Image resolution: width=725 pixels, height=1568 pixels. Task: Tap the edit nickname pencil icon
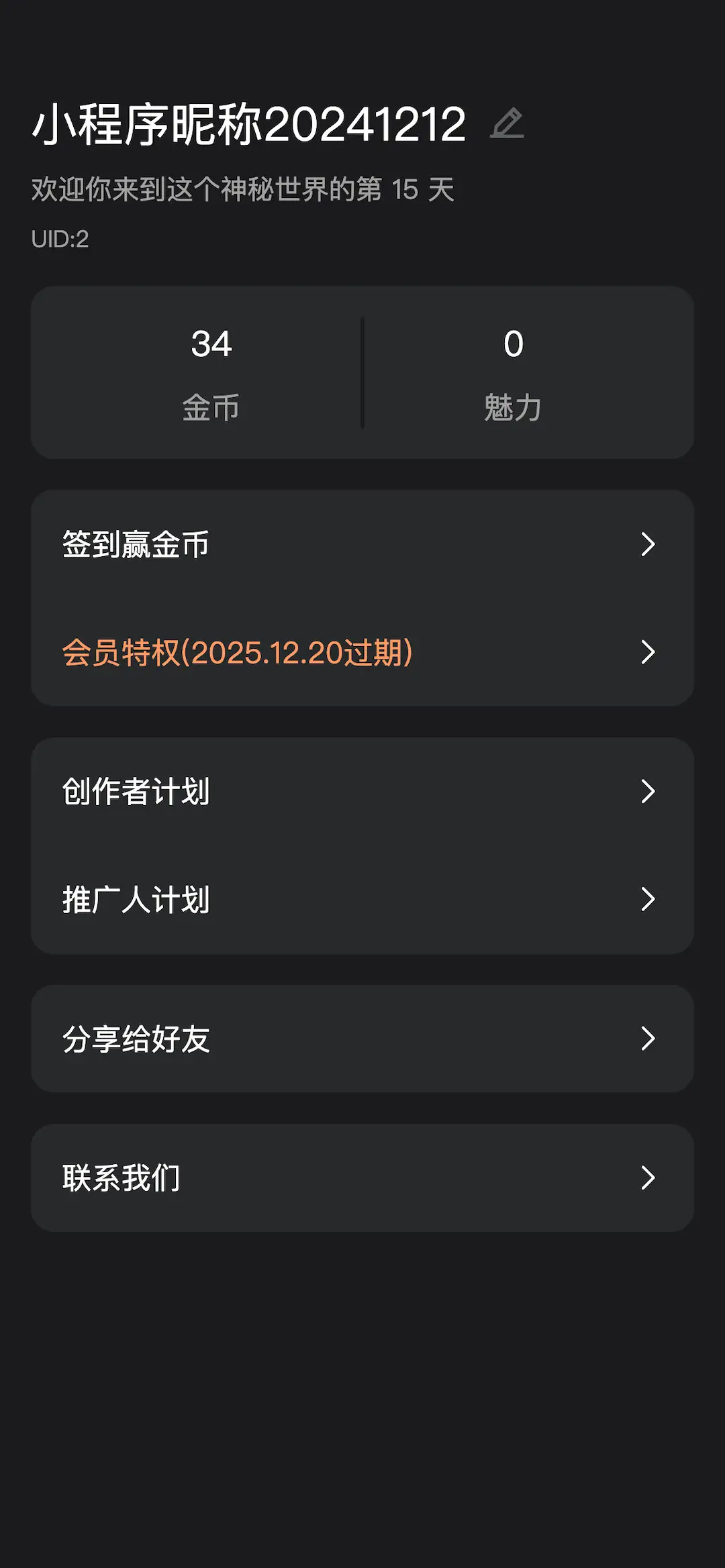507,123
